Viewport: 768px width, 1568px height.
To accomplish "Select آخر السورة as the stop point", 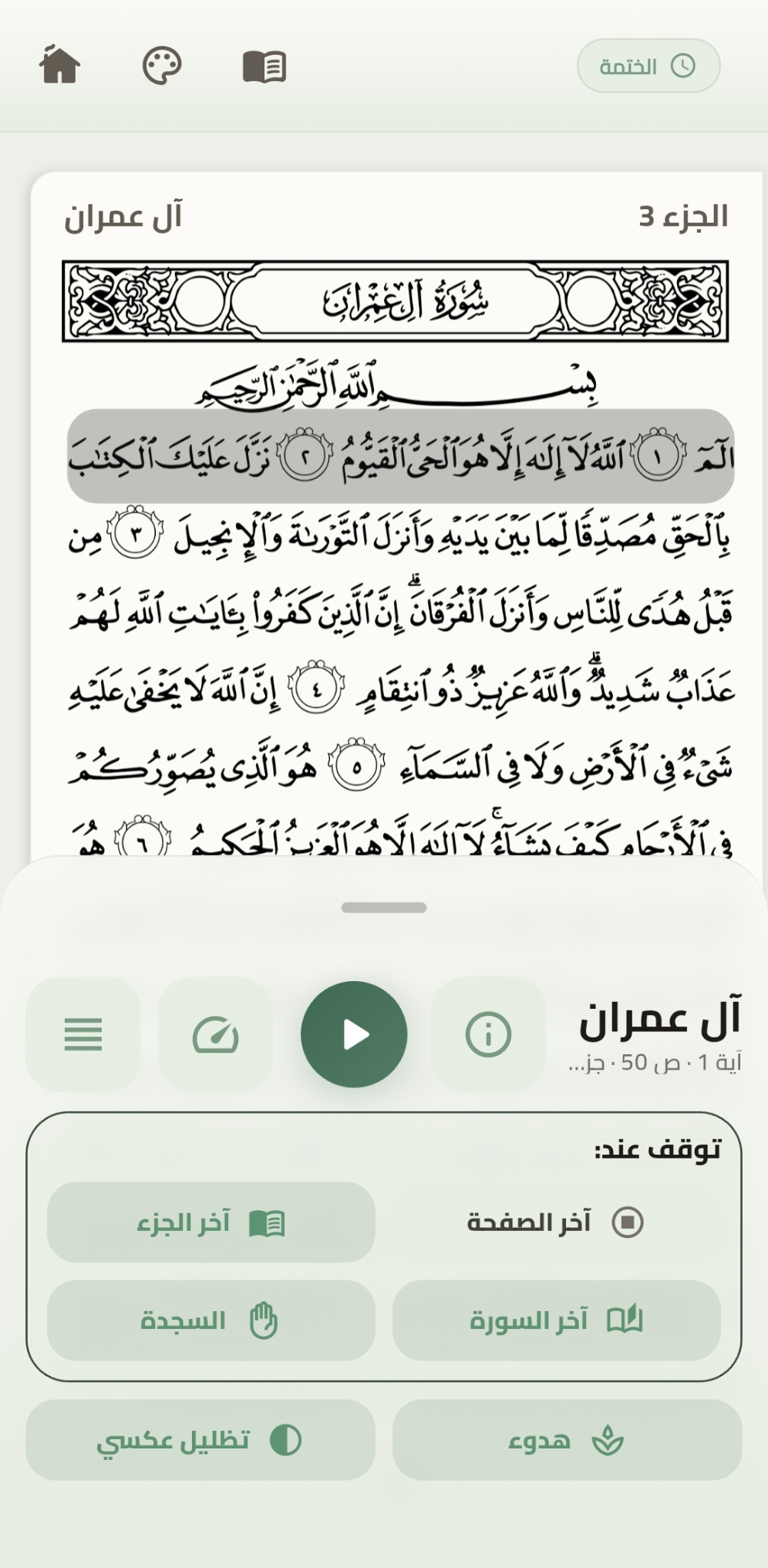I will [557, 1320].
